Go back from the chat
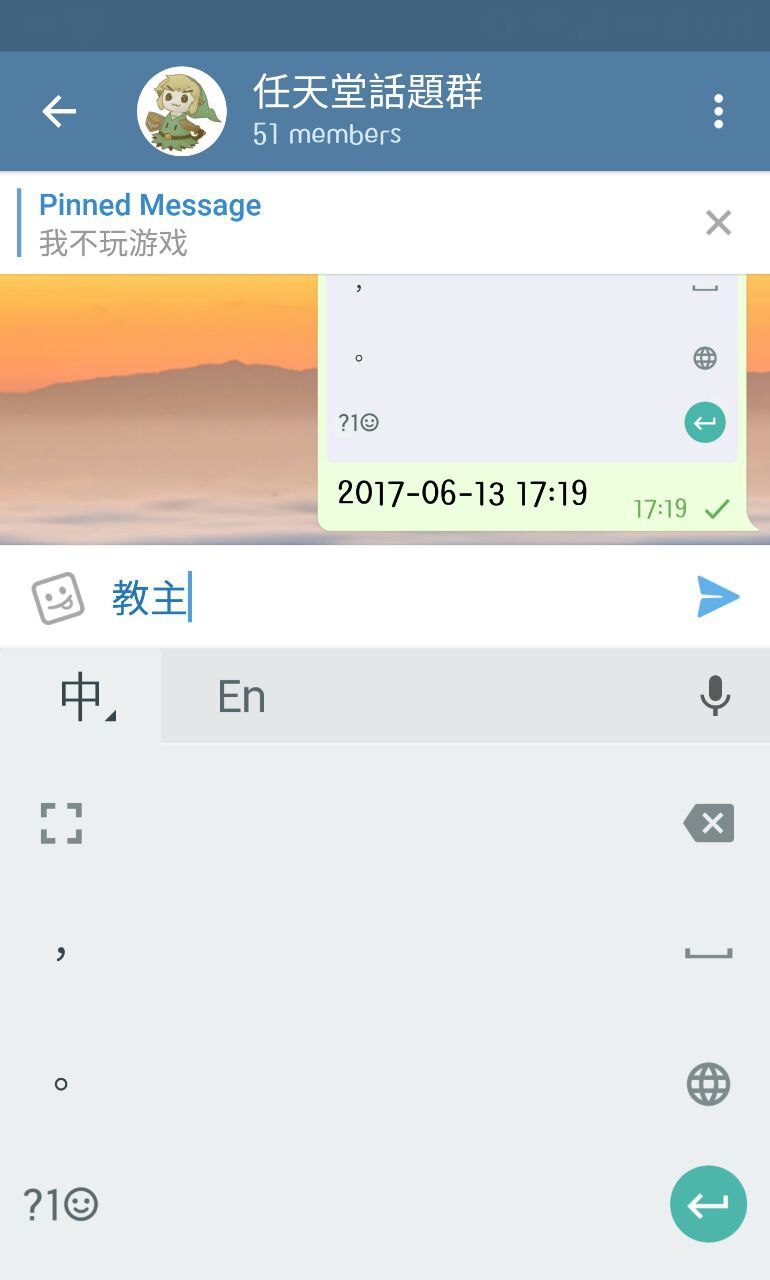The image size is (770, 1280). tap(59, 111)
